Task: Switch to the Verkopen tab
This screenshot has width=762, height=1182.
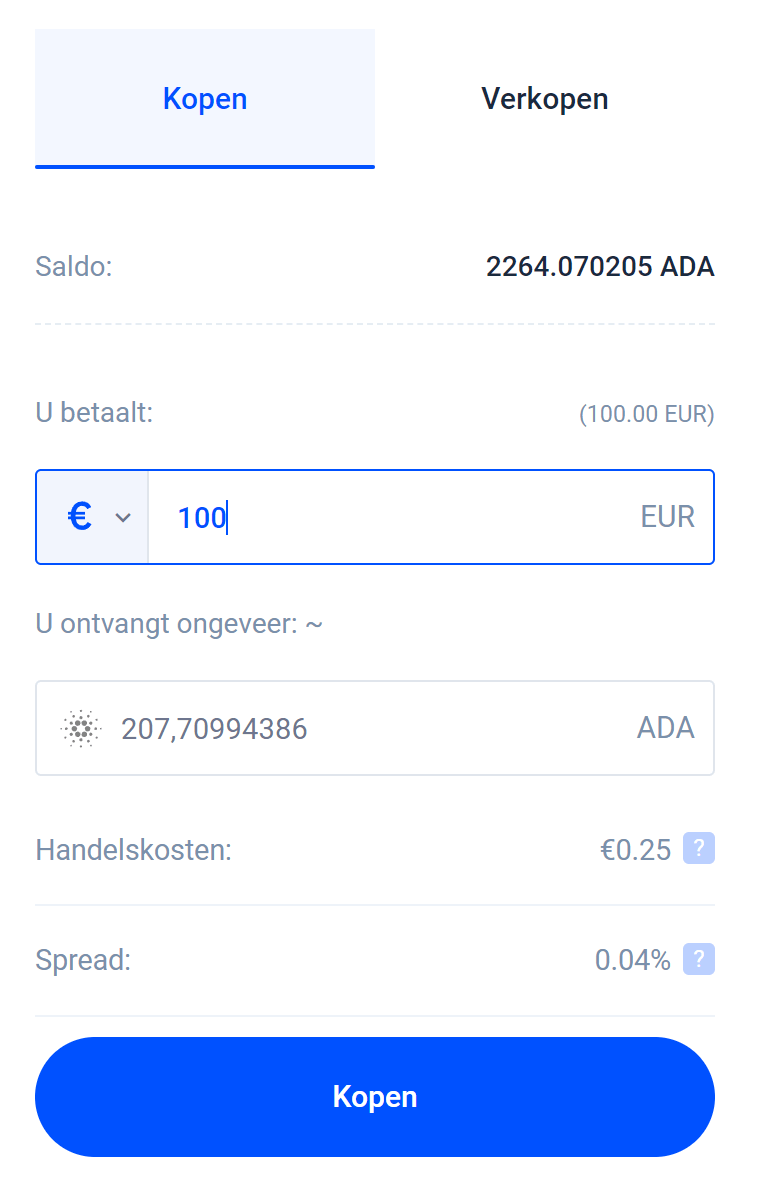Action: coord(544,98)
